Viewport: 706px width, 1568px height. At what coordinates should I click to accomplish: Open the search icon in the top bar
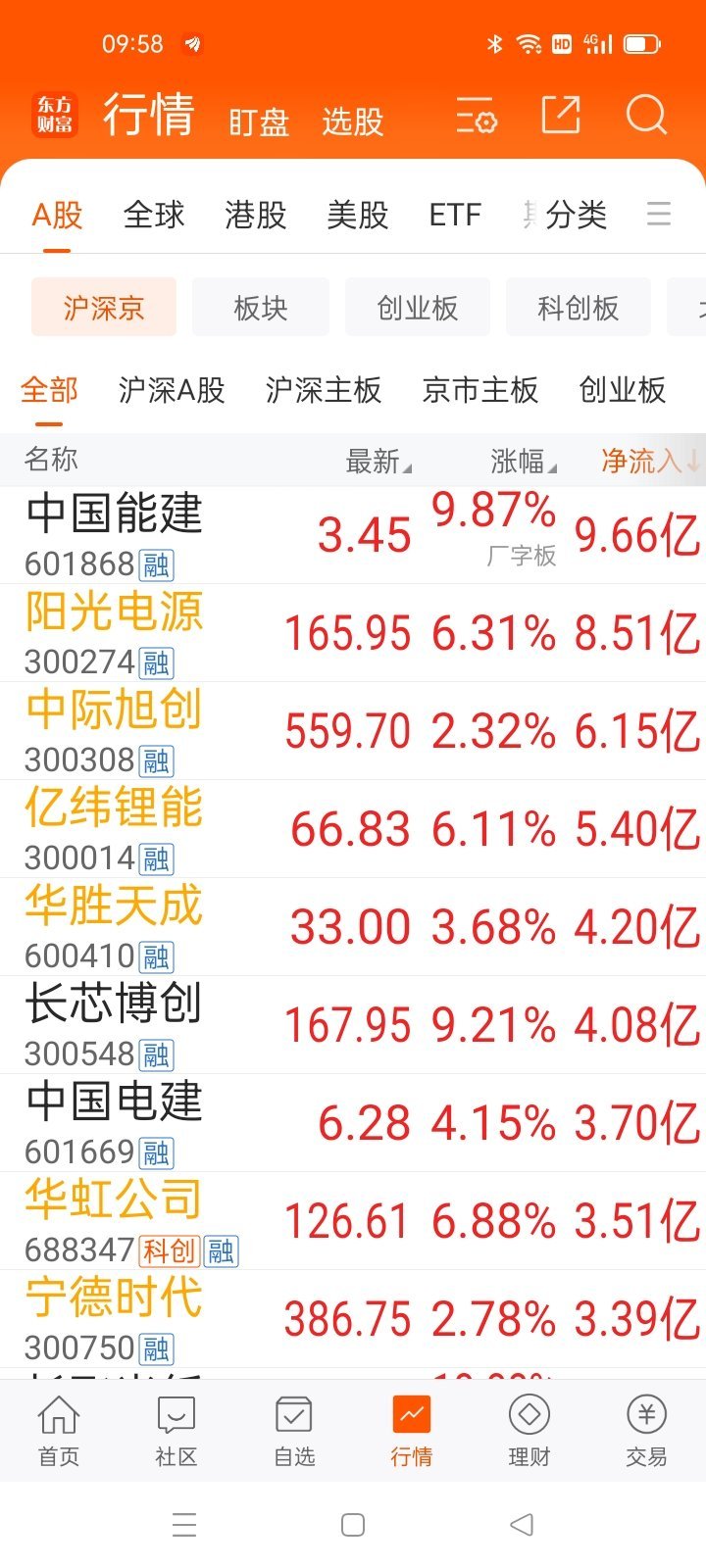tap(646, 115)
